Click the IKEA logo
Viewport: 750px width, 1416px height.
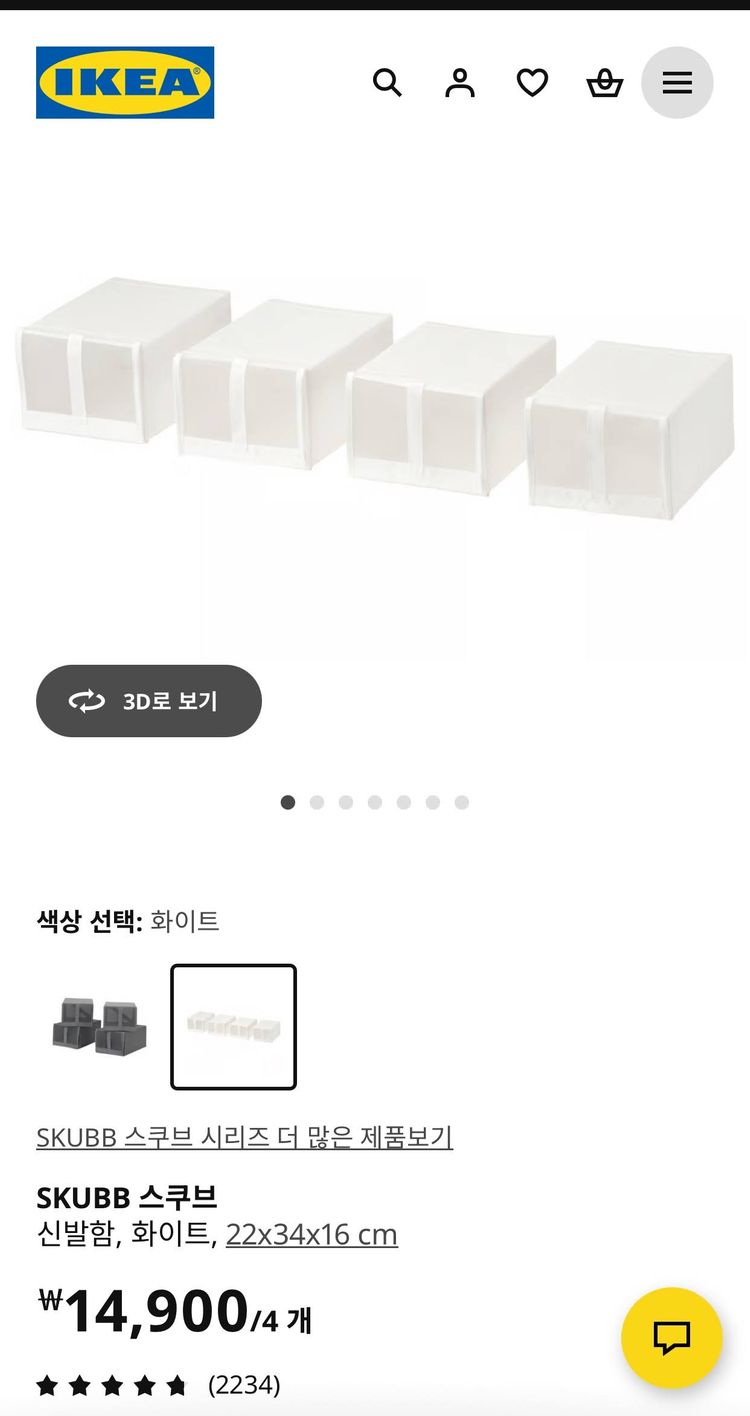[125, 82]
